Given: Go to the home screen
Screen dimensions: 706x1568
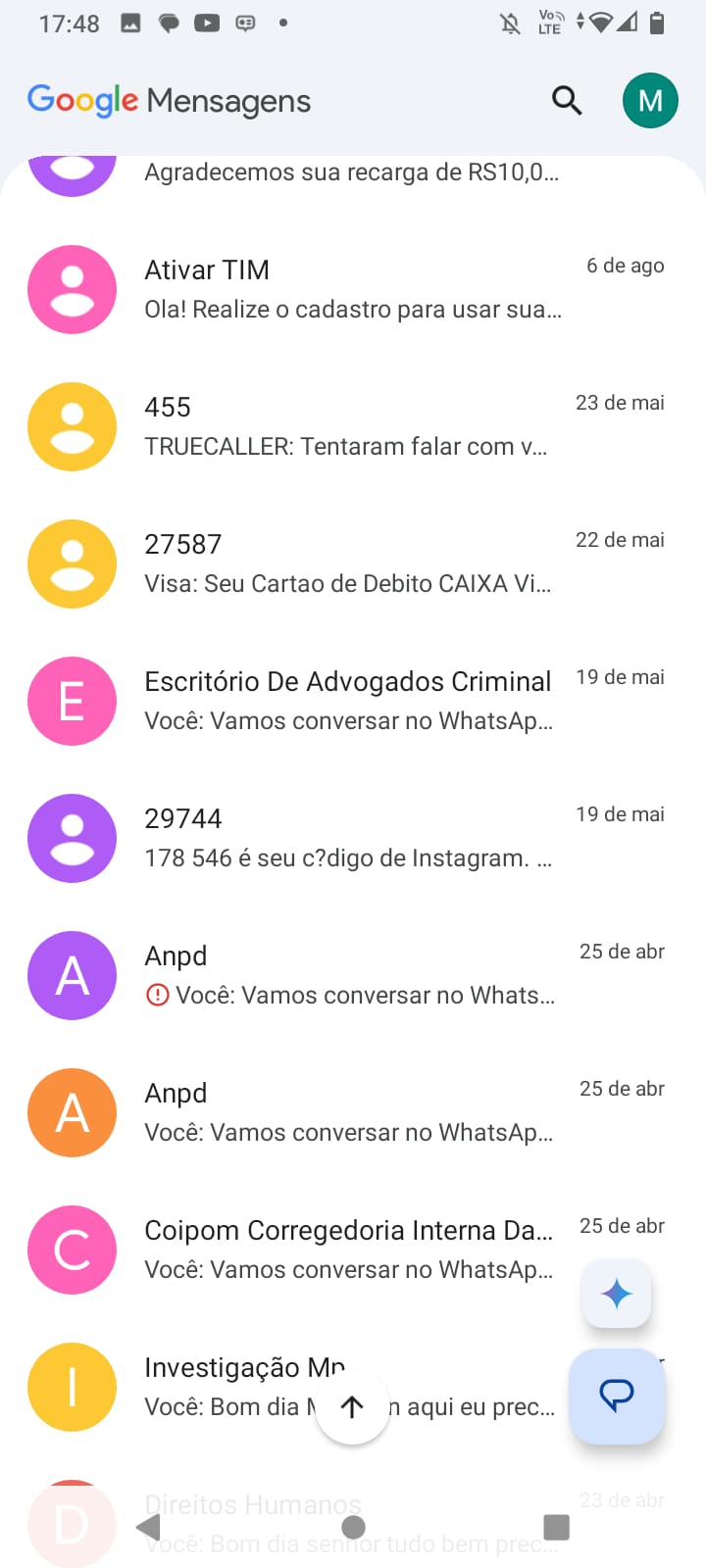Looking at the screenshot, I should coord(354,1527).
